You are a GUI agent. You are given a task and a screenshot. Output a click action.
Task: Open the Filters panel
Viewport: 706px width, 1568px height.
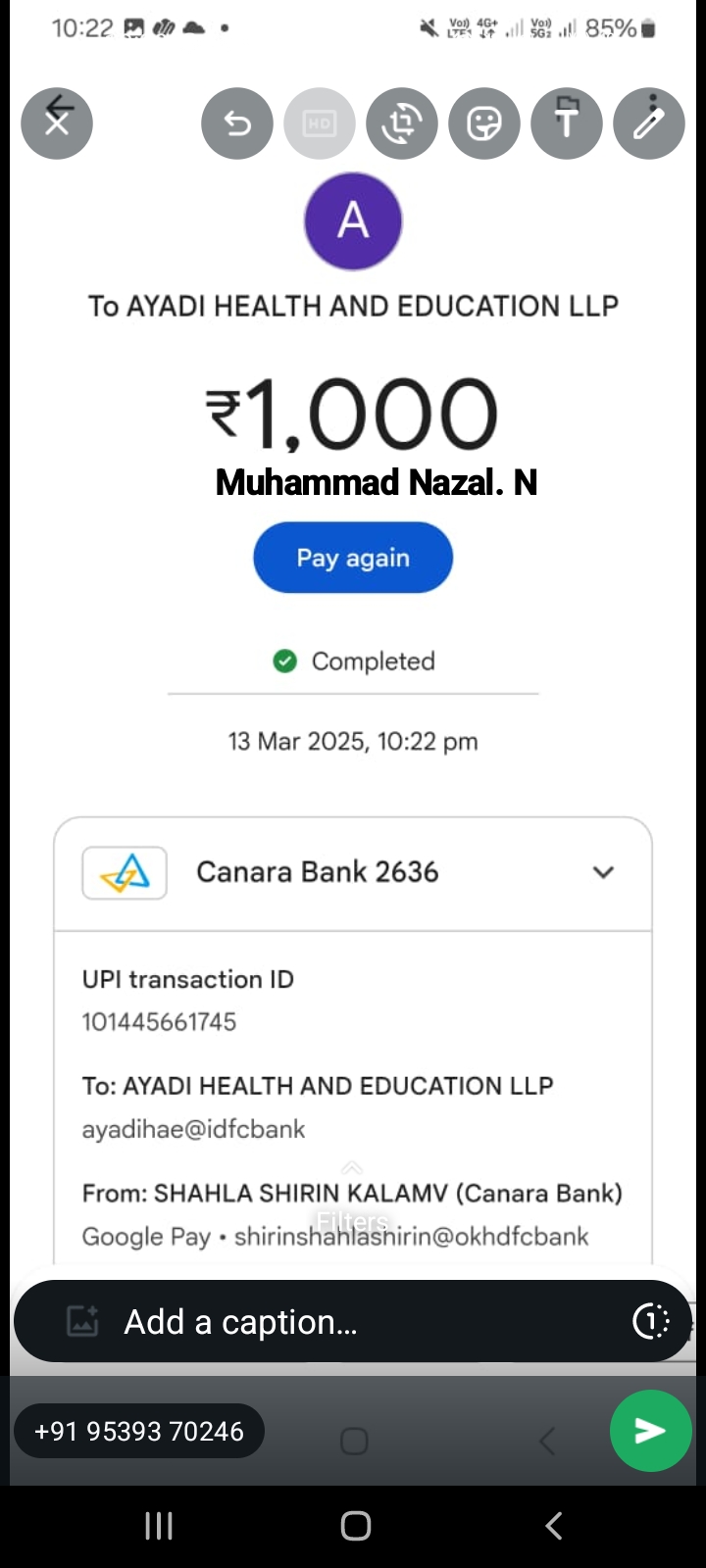tap(352, 1211)
